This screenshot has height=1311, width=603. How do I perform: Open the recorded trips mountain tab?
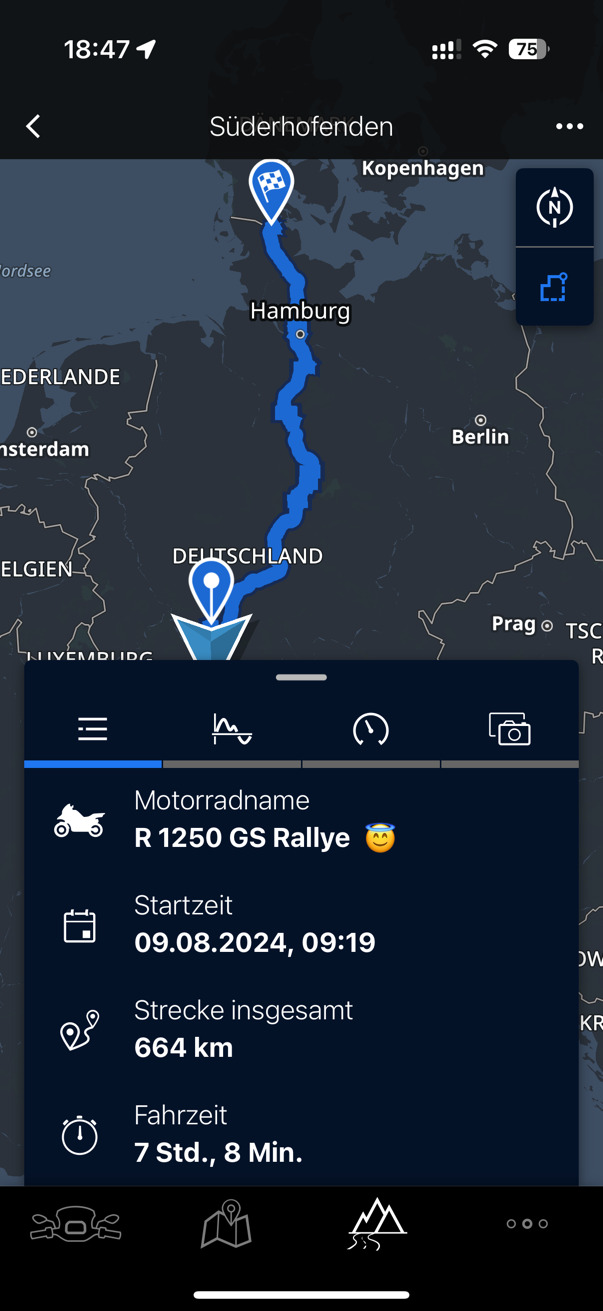click(377, 1224)
